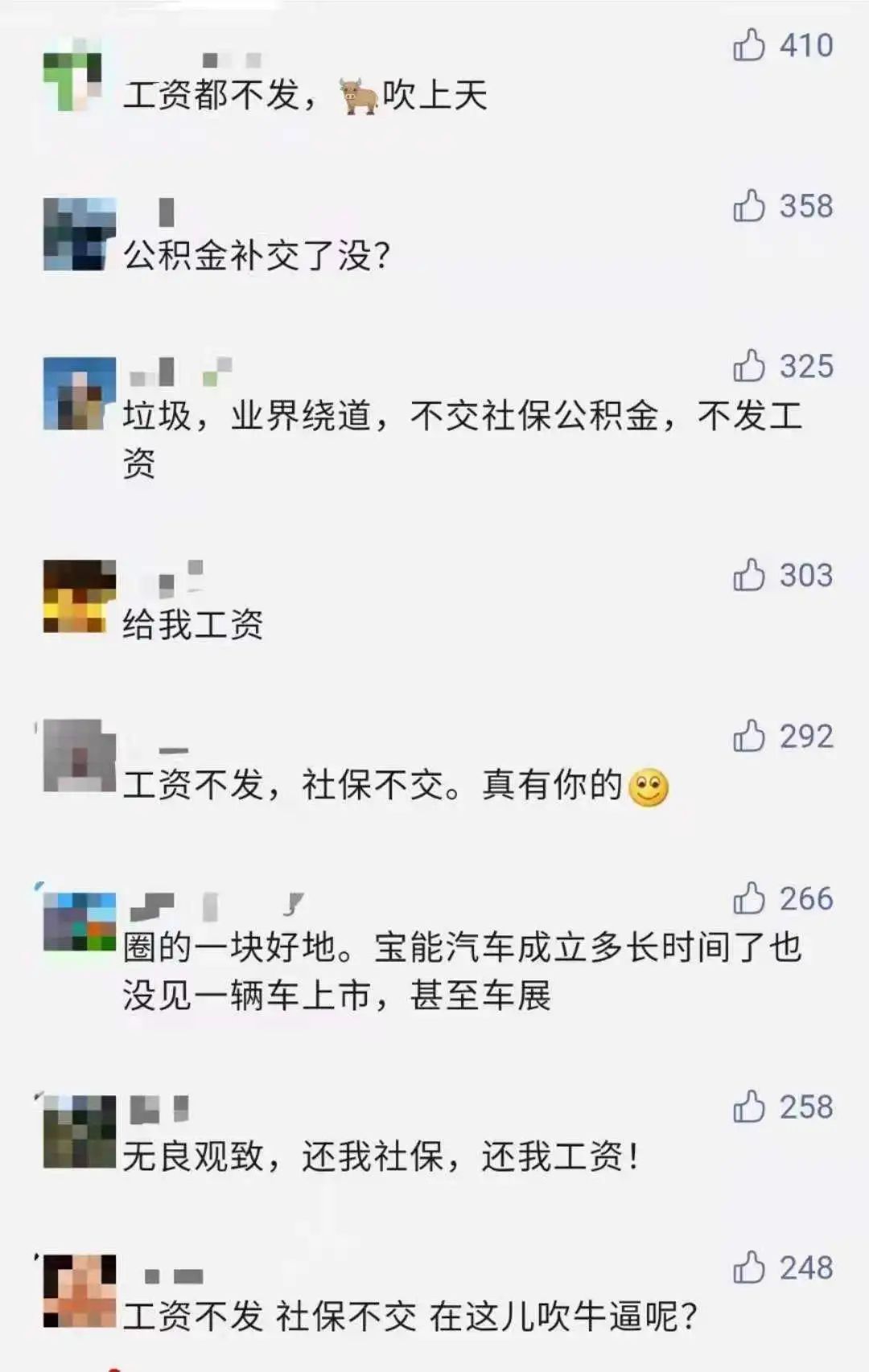Like the comment "公积金补交了没?"
869x1372 pixels.
pyautogui.click(x=749, y=206)
